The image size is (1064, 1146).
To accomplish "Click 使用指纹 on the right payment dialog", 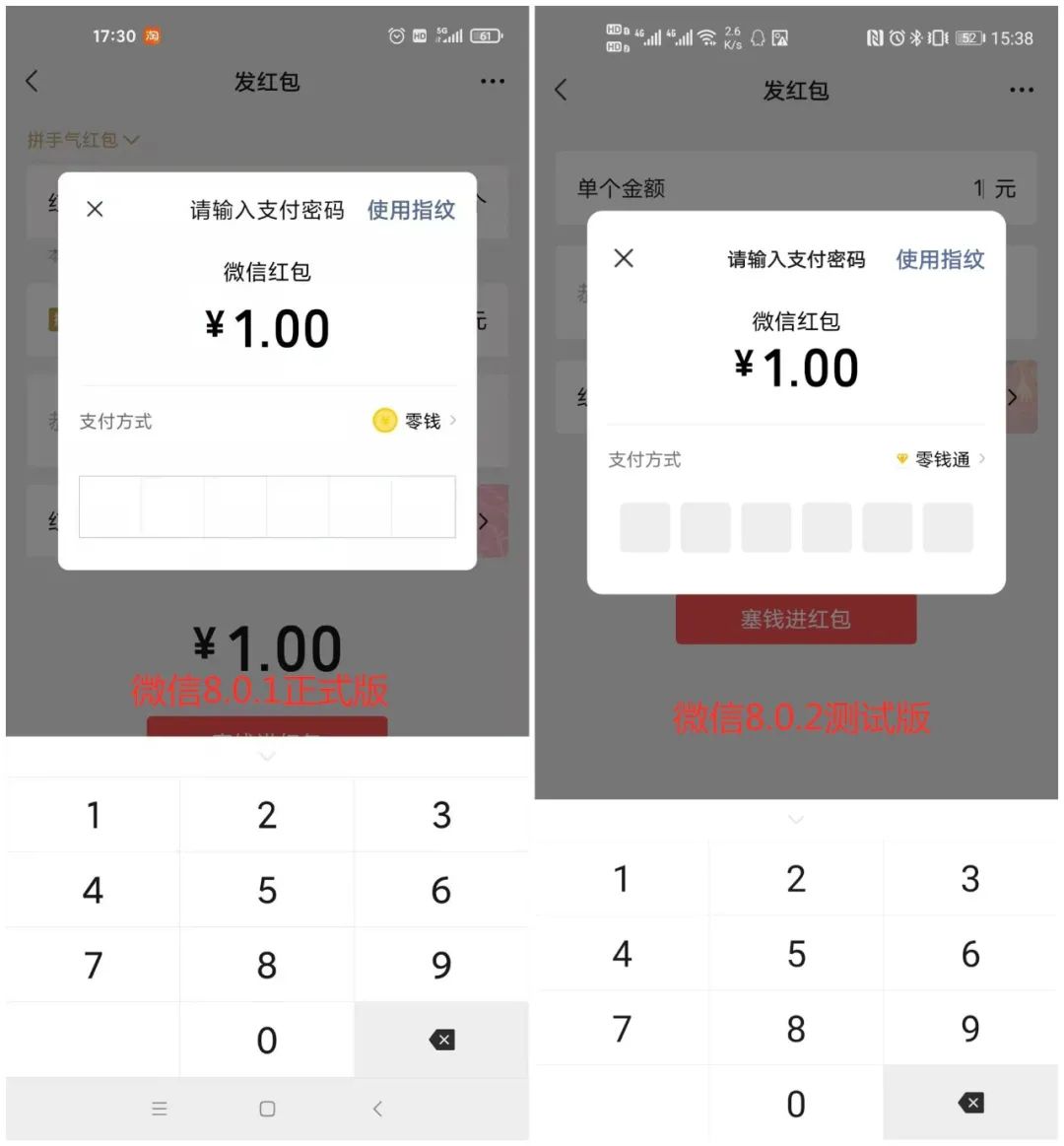I will pyautogui.click(x=940, y=259).
